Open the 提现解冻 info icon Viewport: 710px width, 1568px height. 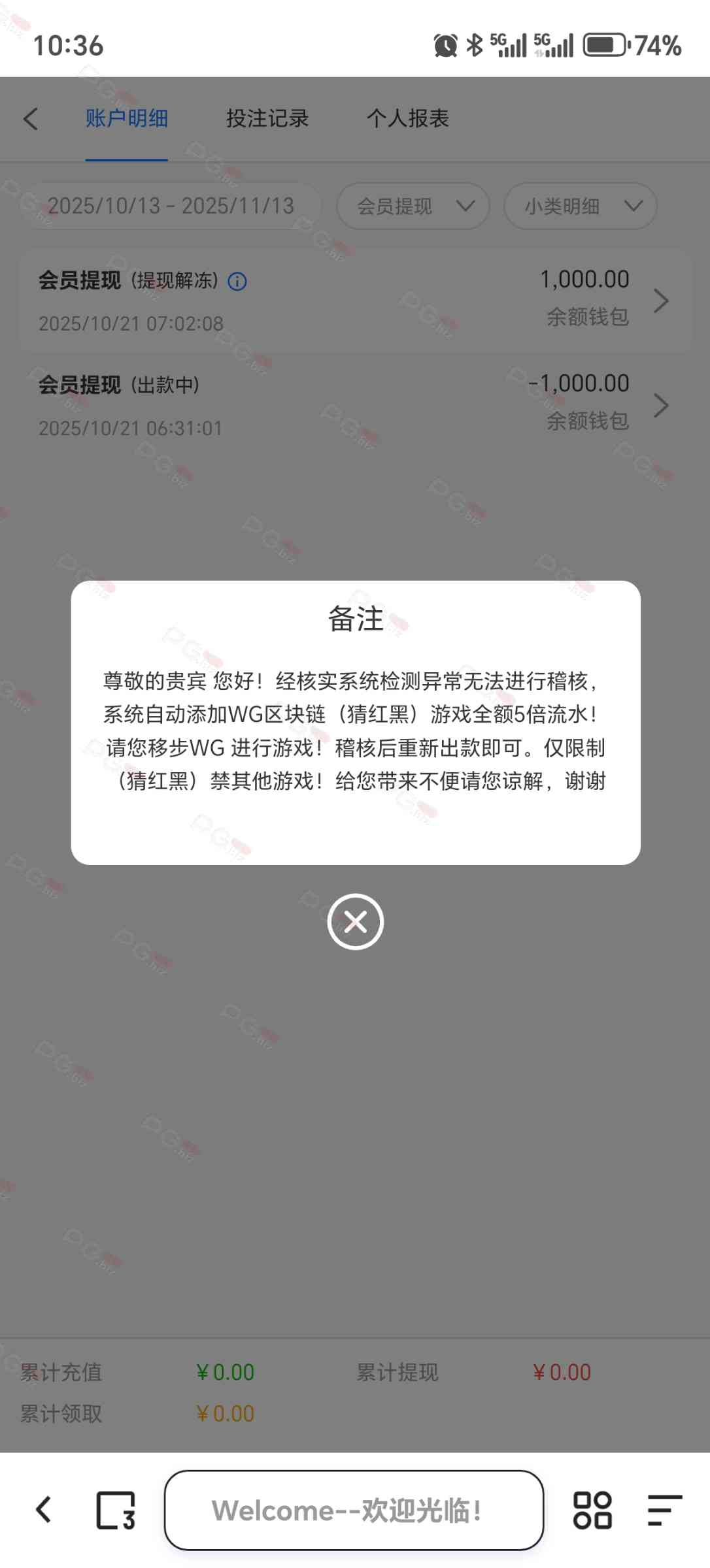[x=237, y=282]
